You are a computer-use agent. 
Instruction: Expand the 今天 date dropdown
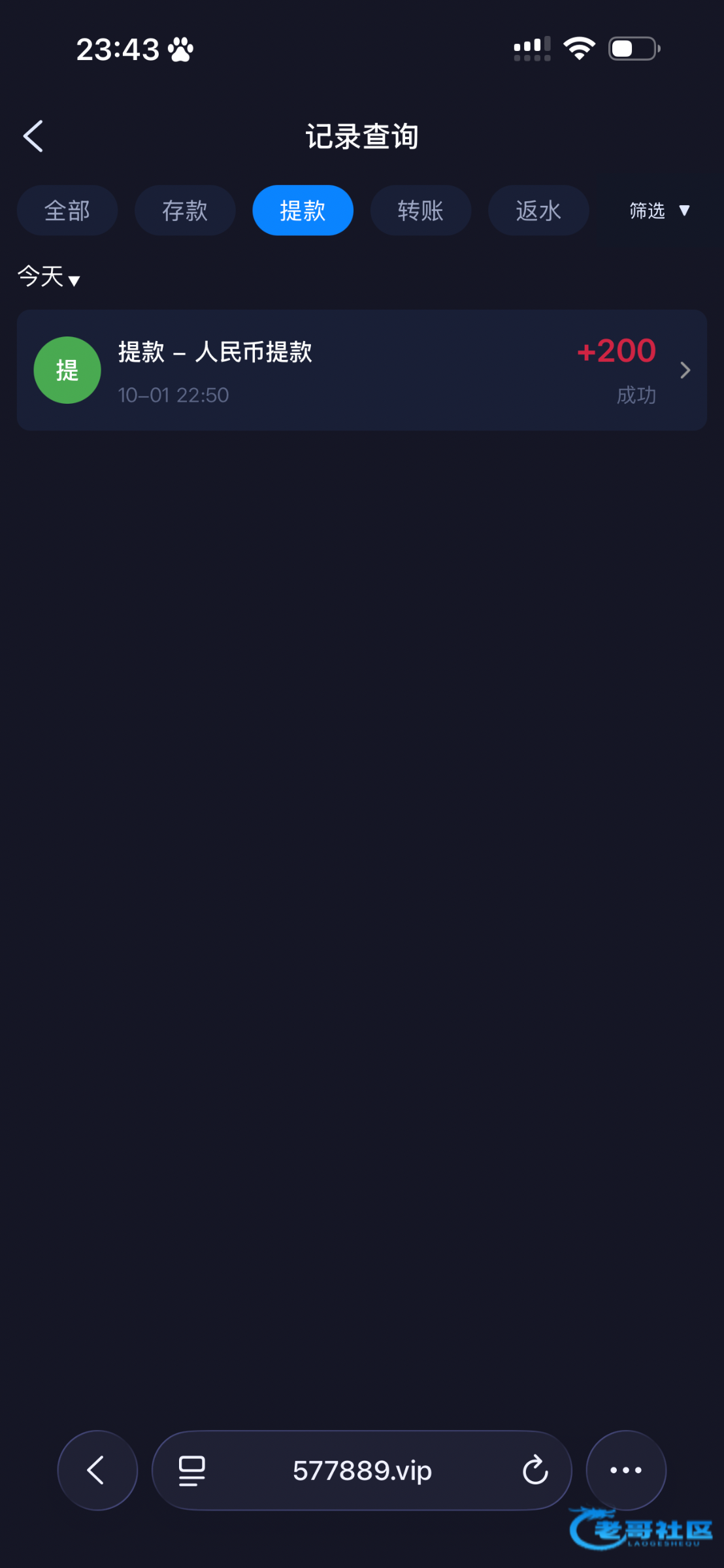point(49,277)
